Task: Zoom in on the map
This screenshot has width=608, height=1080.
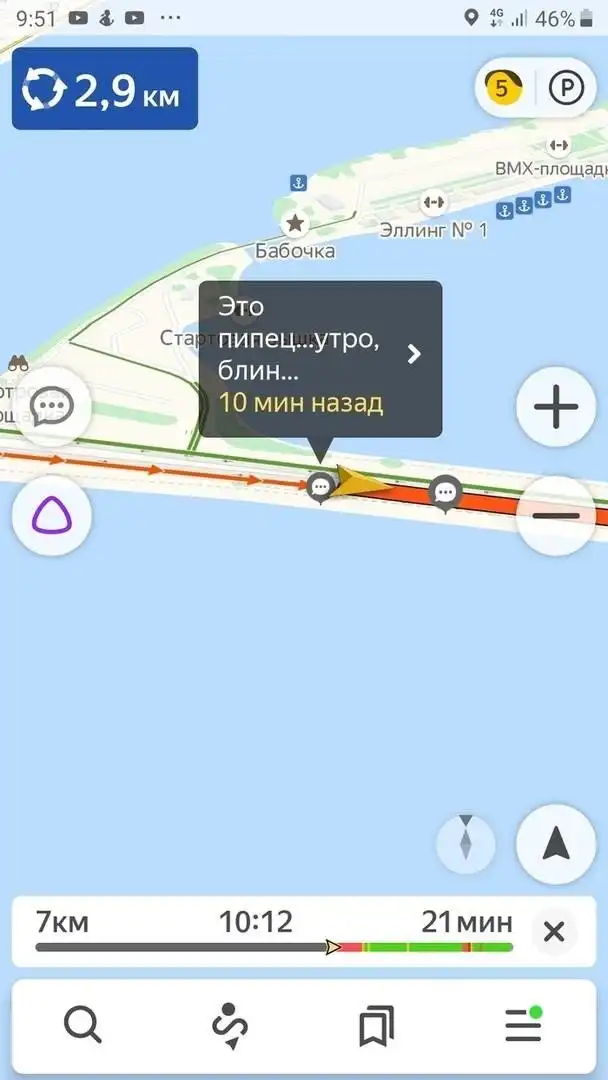Action: (556, 407)
